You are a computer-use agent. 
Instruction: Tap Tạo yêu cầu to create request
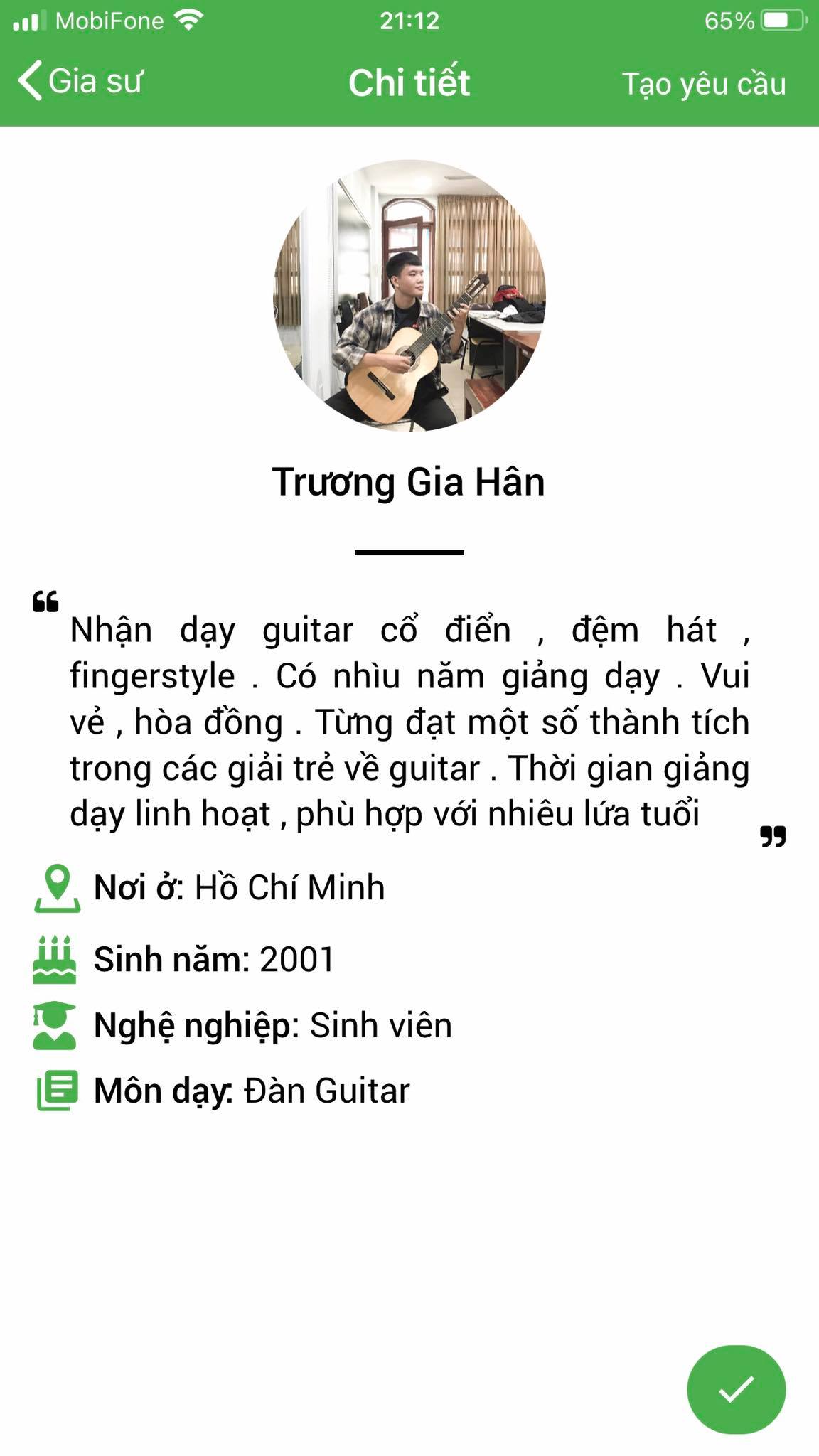coord(703,84)
